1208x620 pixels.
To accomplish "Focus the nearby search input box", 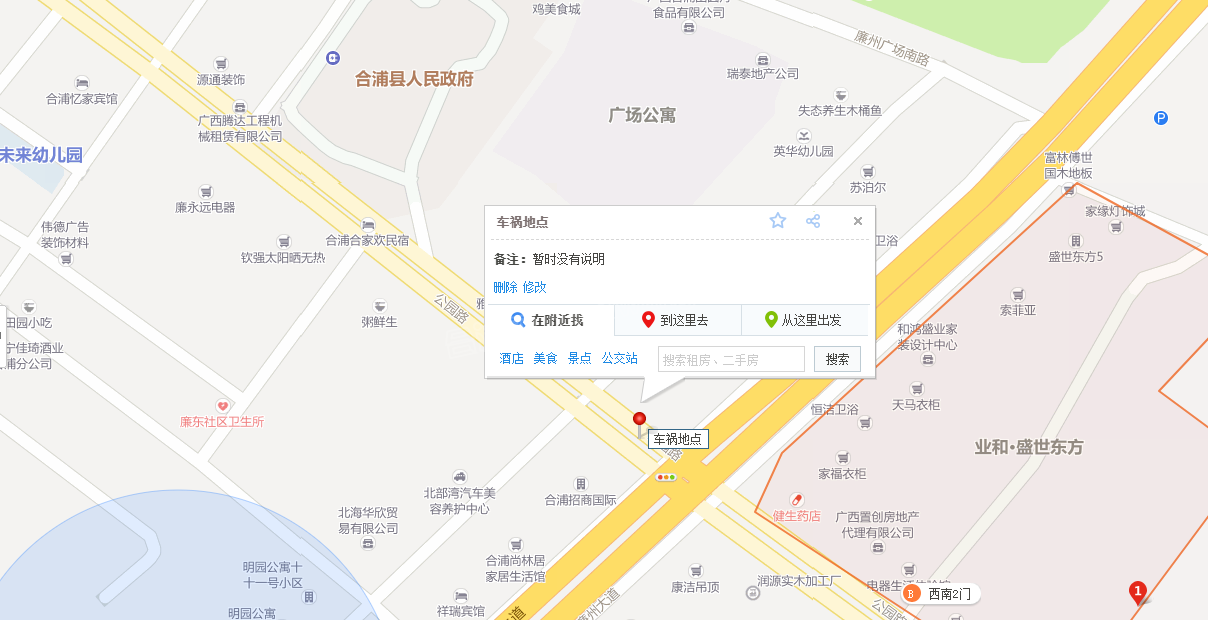I will (x=731, y=359).
